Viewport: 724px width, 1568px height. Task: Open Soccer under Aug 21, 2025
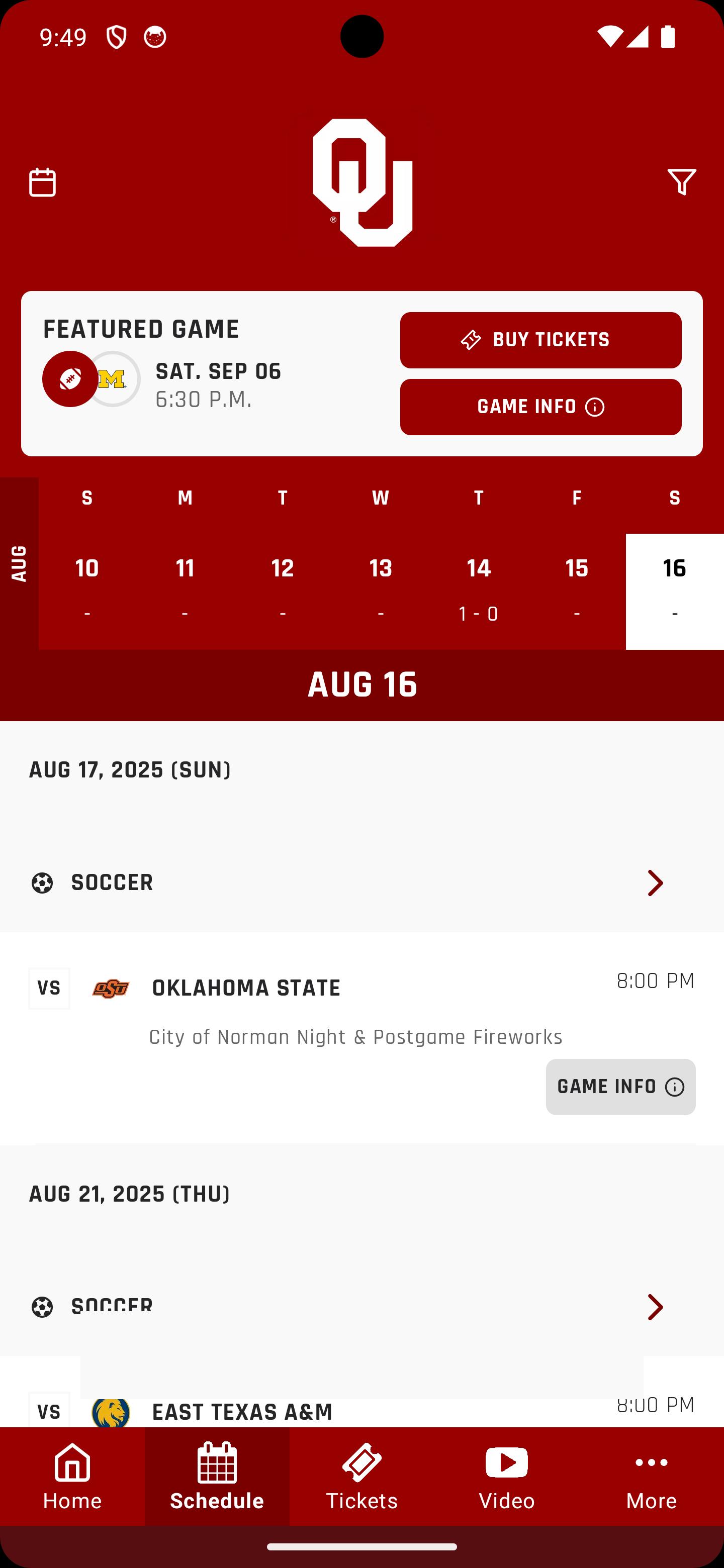[361, 1306]
